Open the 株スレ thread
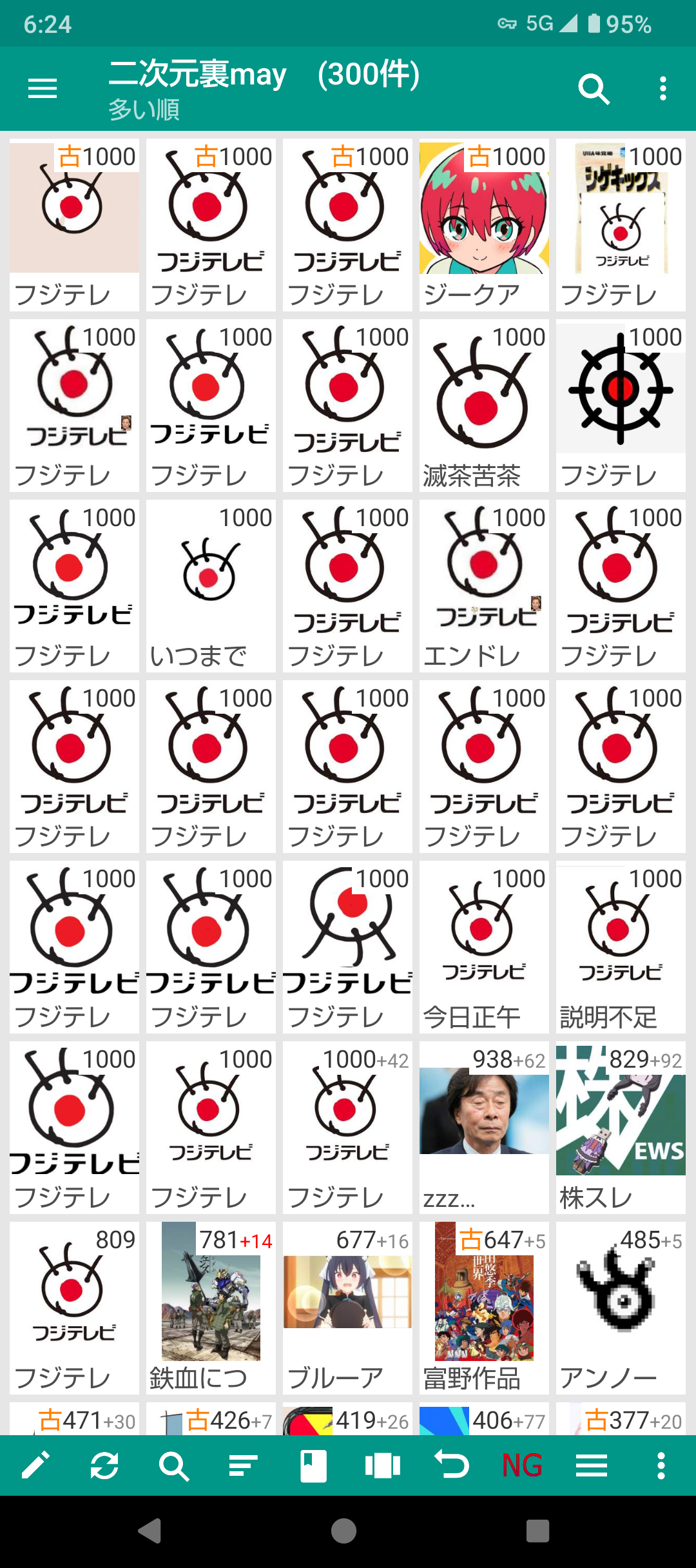 621,1128
